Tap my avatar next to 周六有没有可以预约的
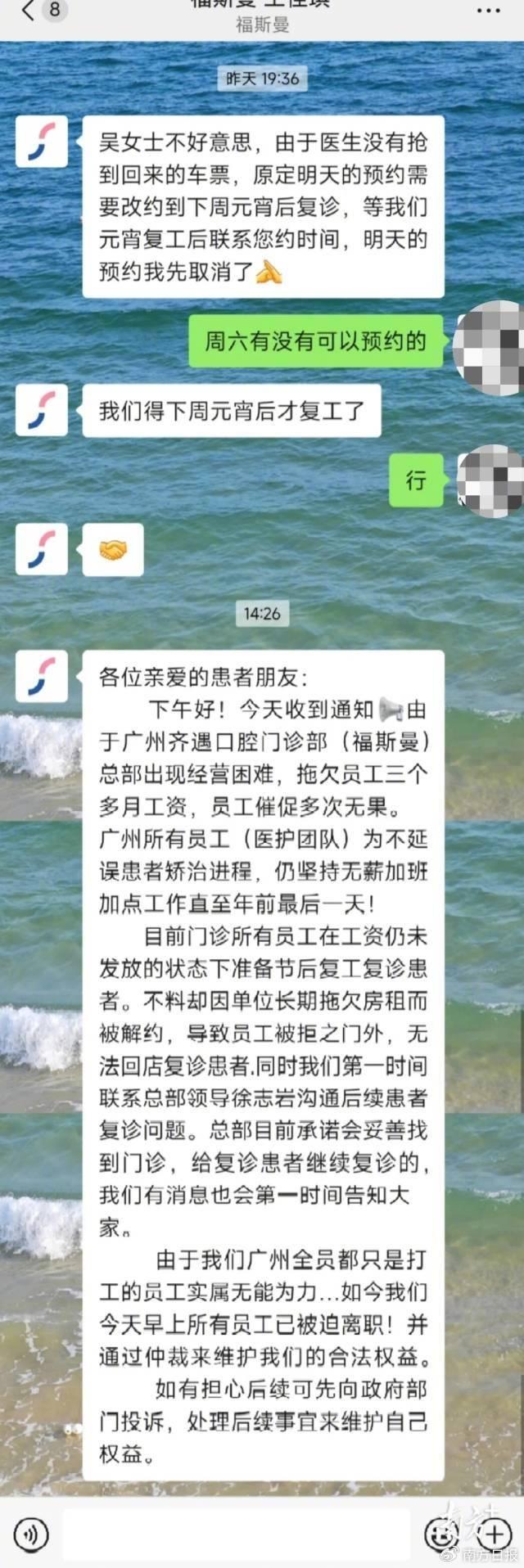The image size is (524, 1568). click(489, 345)
